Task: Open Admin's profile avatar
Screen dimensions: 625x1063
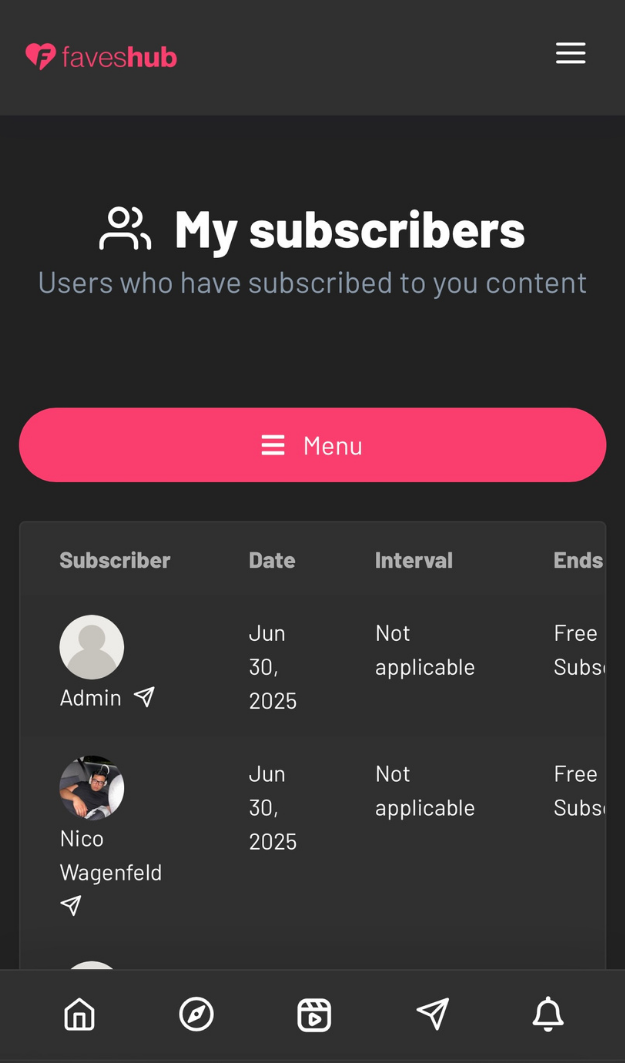Action: coord(92,647)
